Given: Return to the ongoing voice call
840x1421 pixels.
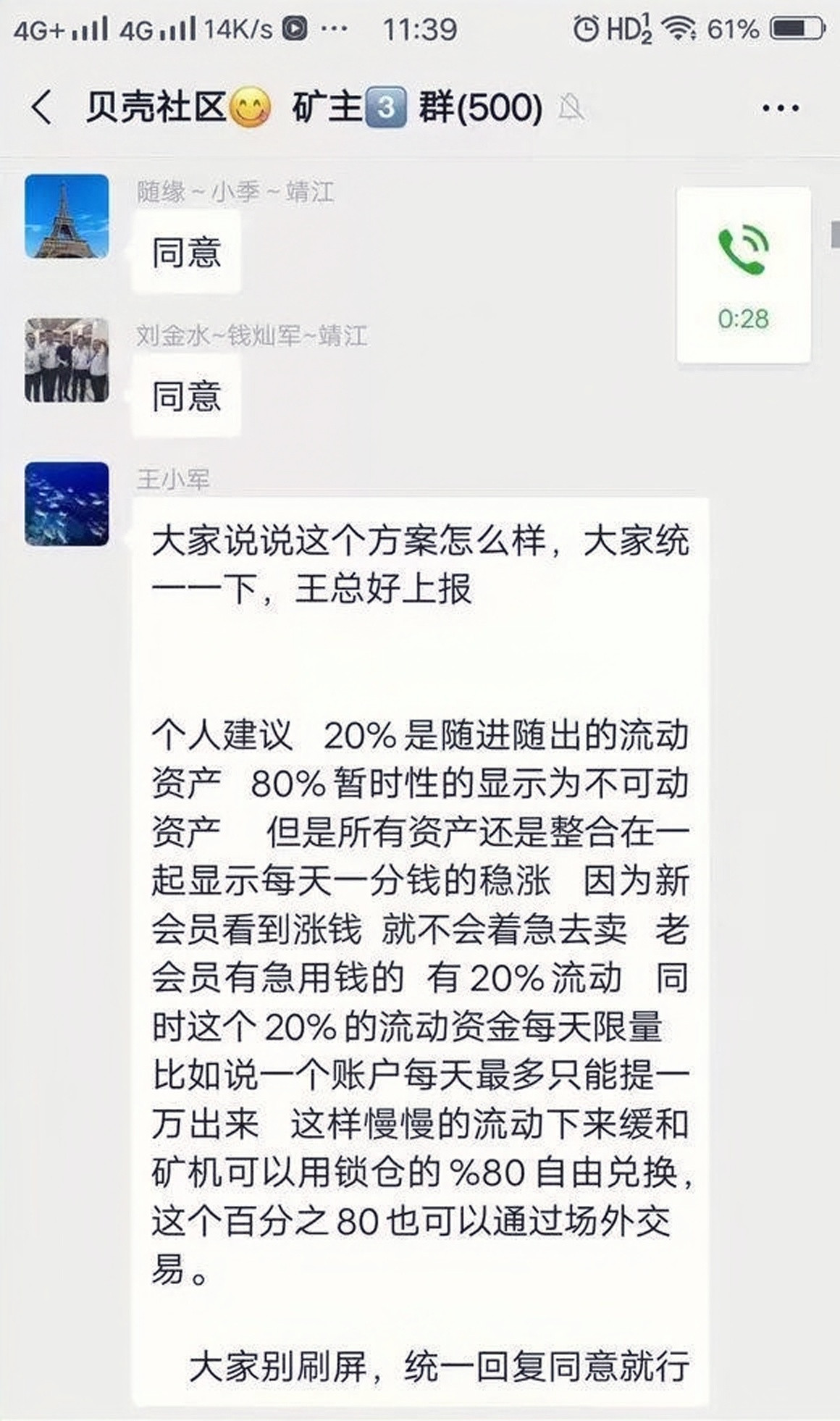Looking at the screenshot, I should click(743, 275).
